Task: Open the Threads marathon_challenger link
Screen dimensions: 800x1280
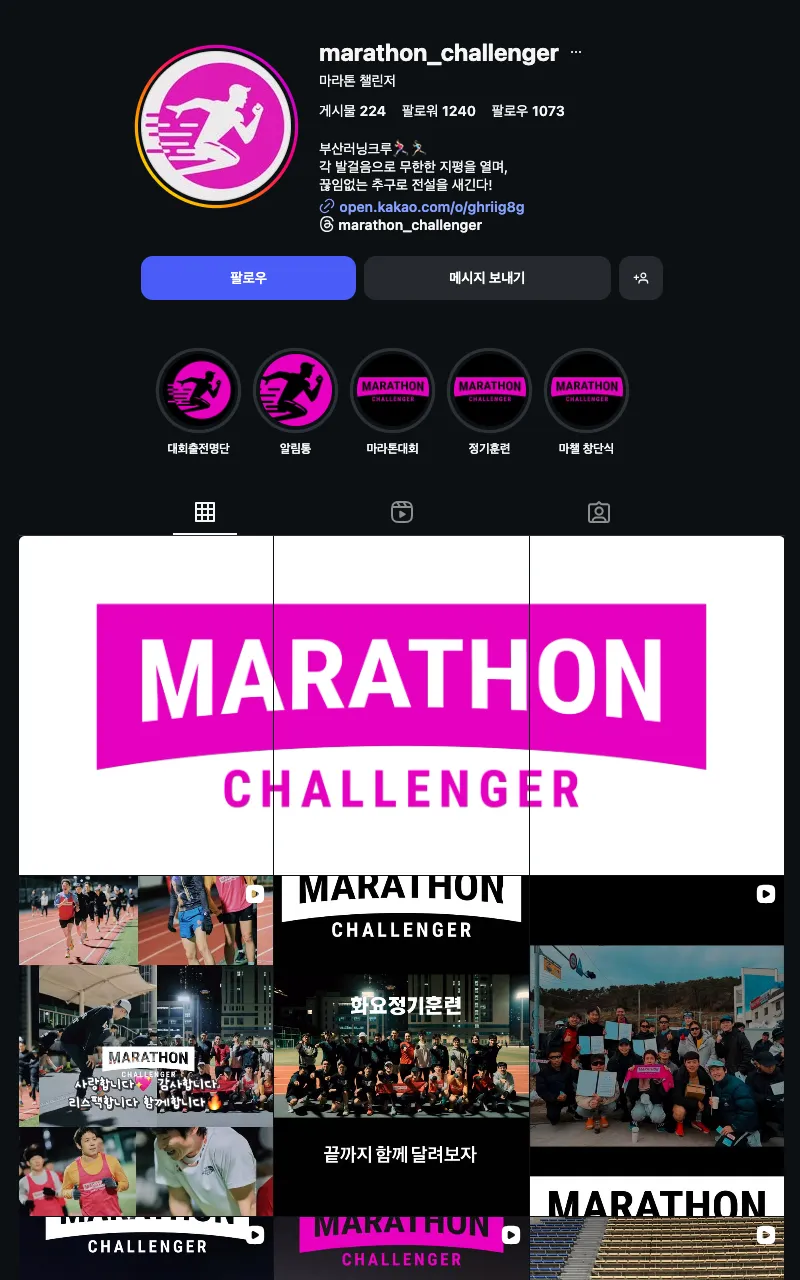Action: [x=409, y=225]
